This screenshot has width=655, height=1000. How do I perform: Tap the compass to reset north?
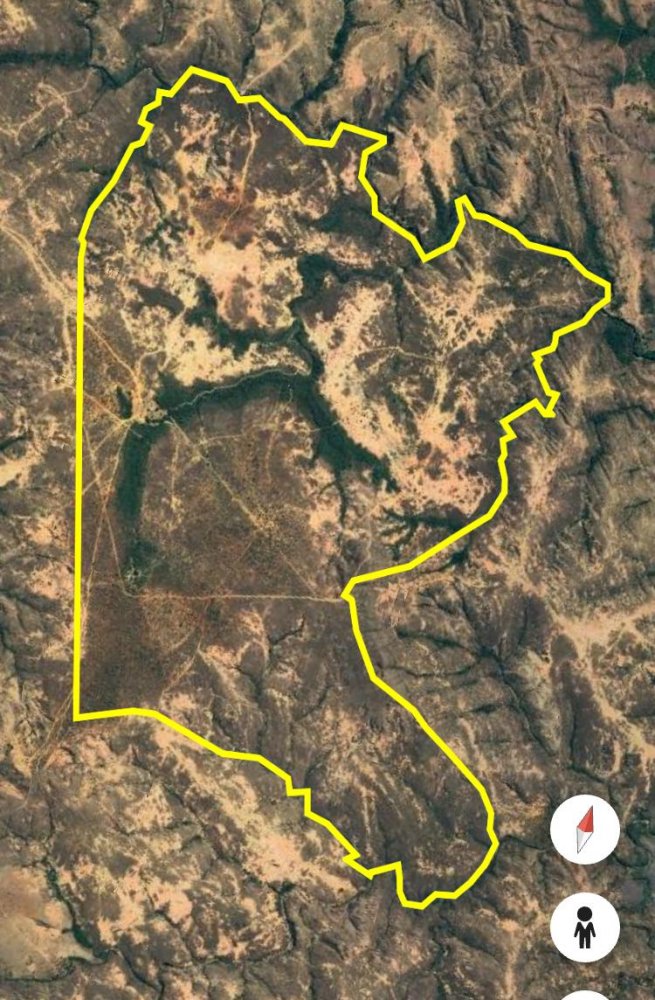(585, 830)
